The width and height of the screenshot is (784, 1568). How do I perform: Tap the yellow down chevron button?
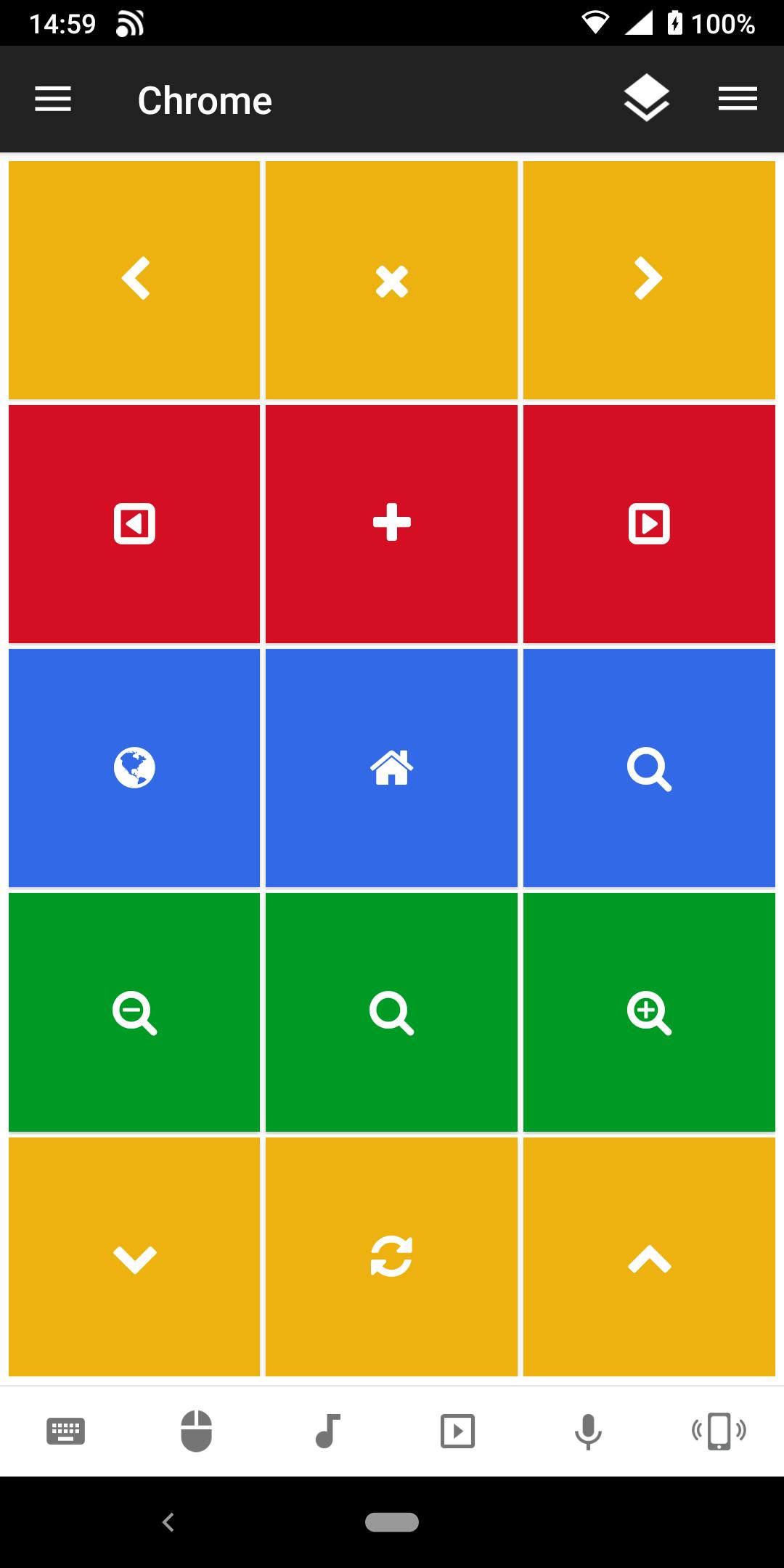pyautogui.click(x=134, y=1257)
